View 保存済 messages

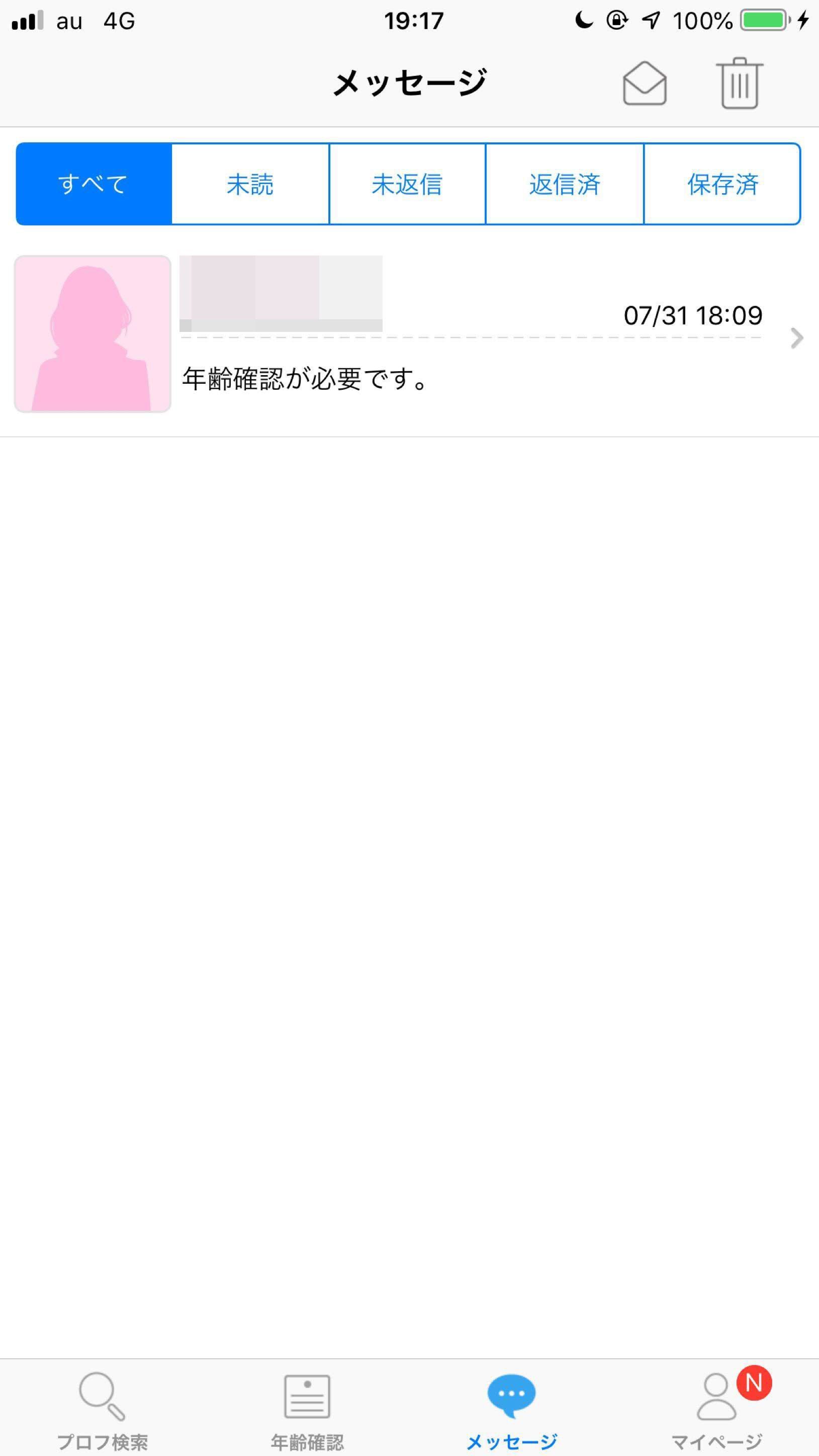coord(722,184)
